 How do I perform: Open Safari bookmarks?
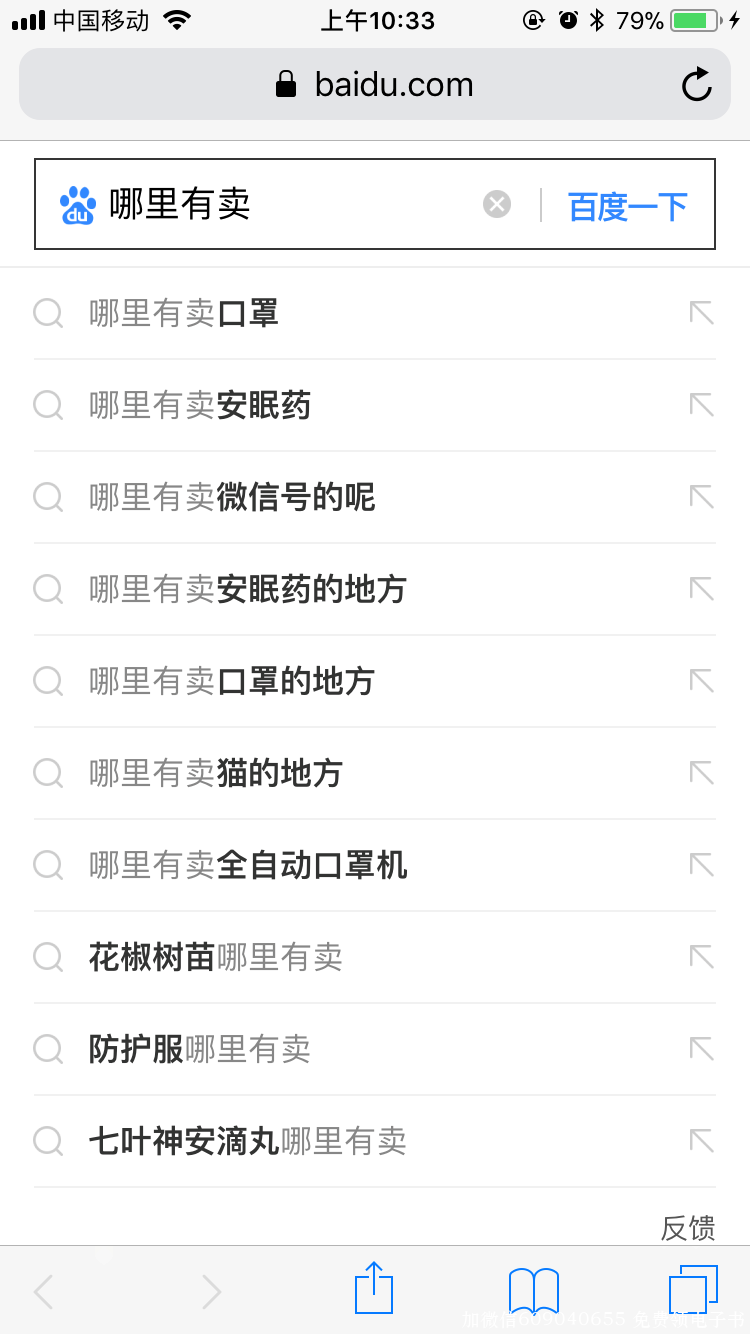click(534, 1291)
